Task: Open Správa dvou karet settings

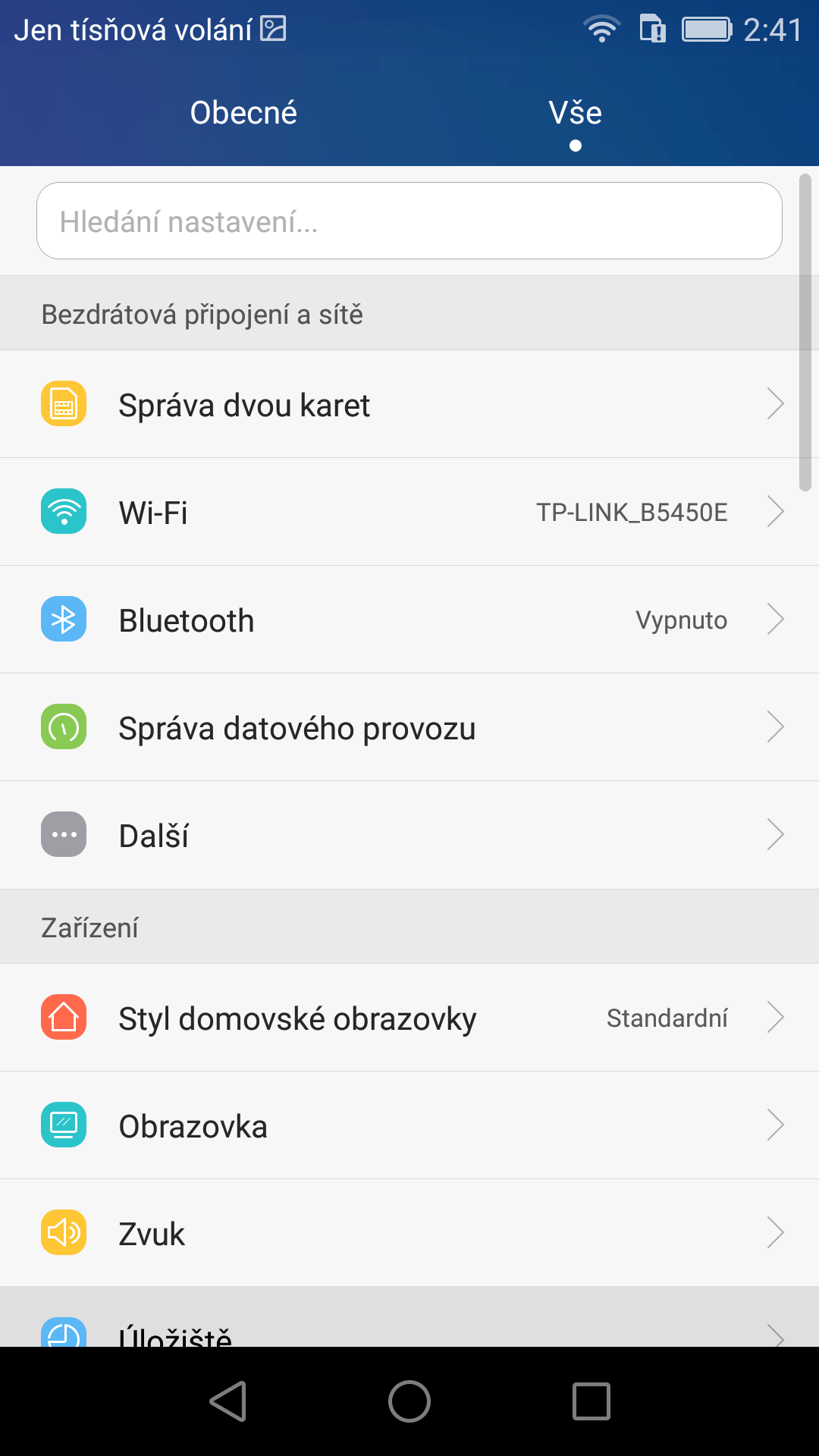Action: pyautogui.click(x=409, y=404)
